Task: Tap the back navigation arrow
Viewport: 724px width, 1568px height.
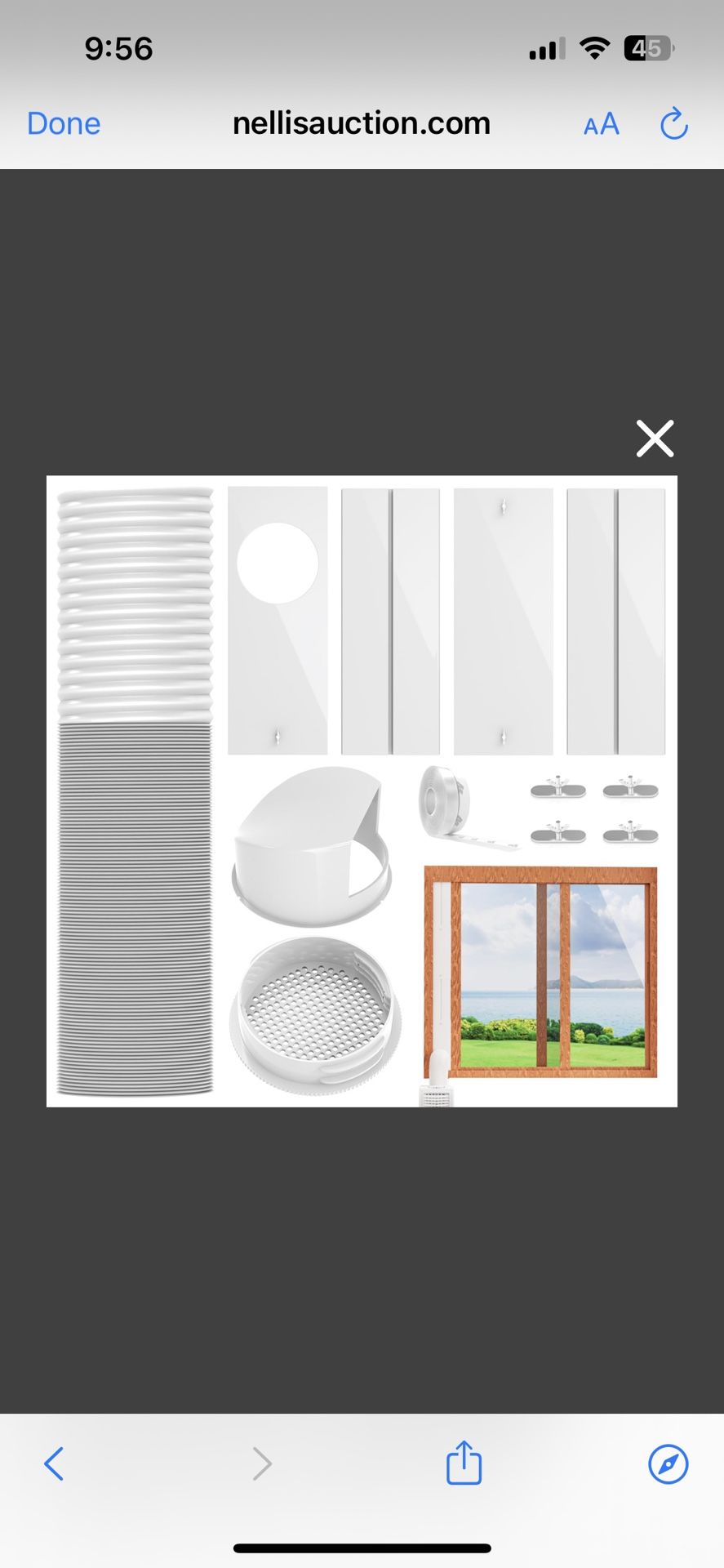Action: click(55, 1463)
